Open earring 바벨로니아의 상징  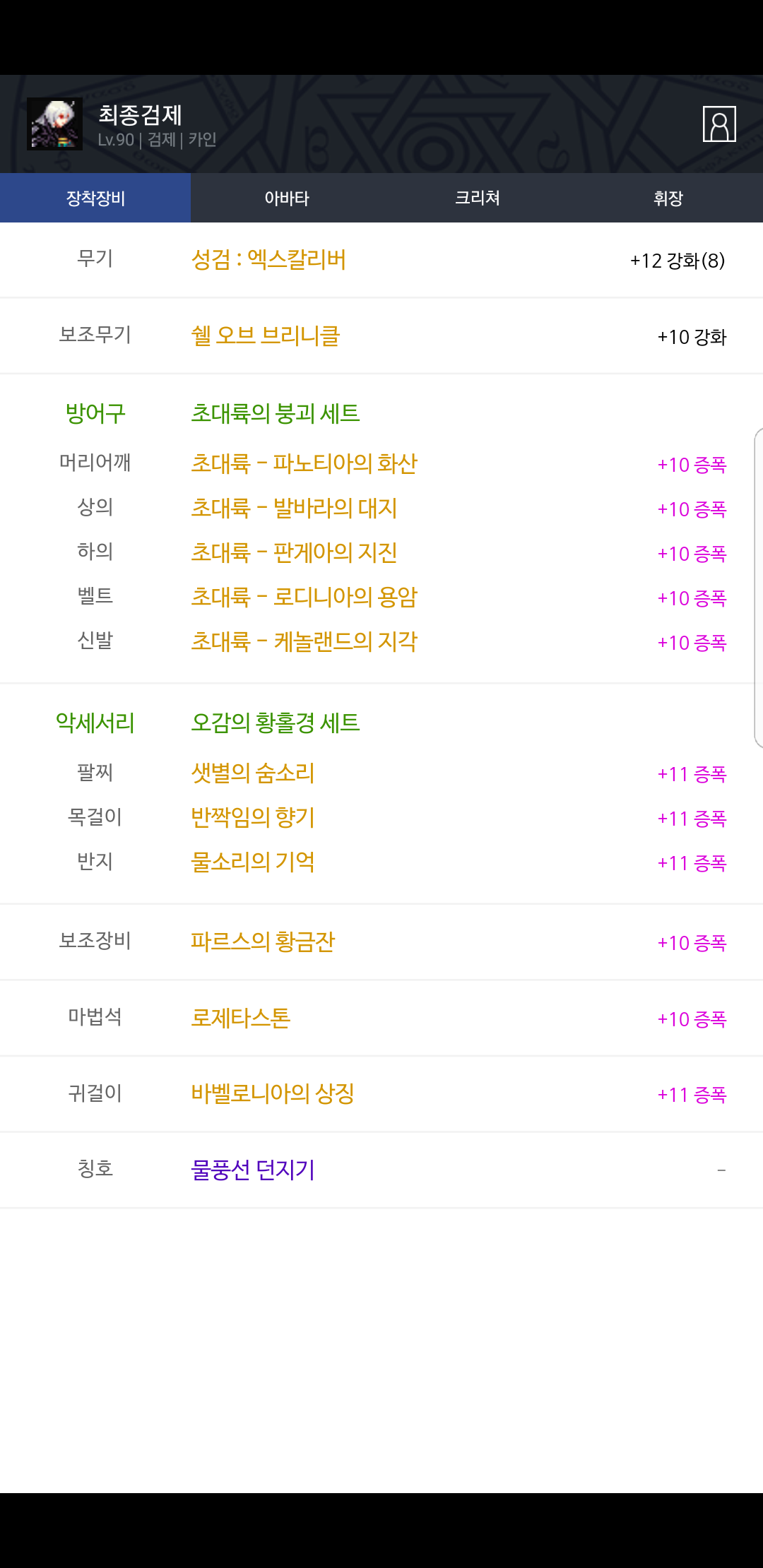pyautogui.click(x=273, y=1094)
